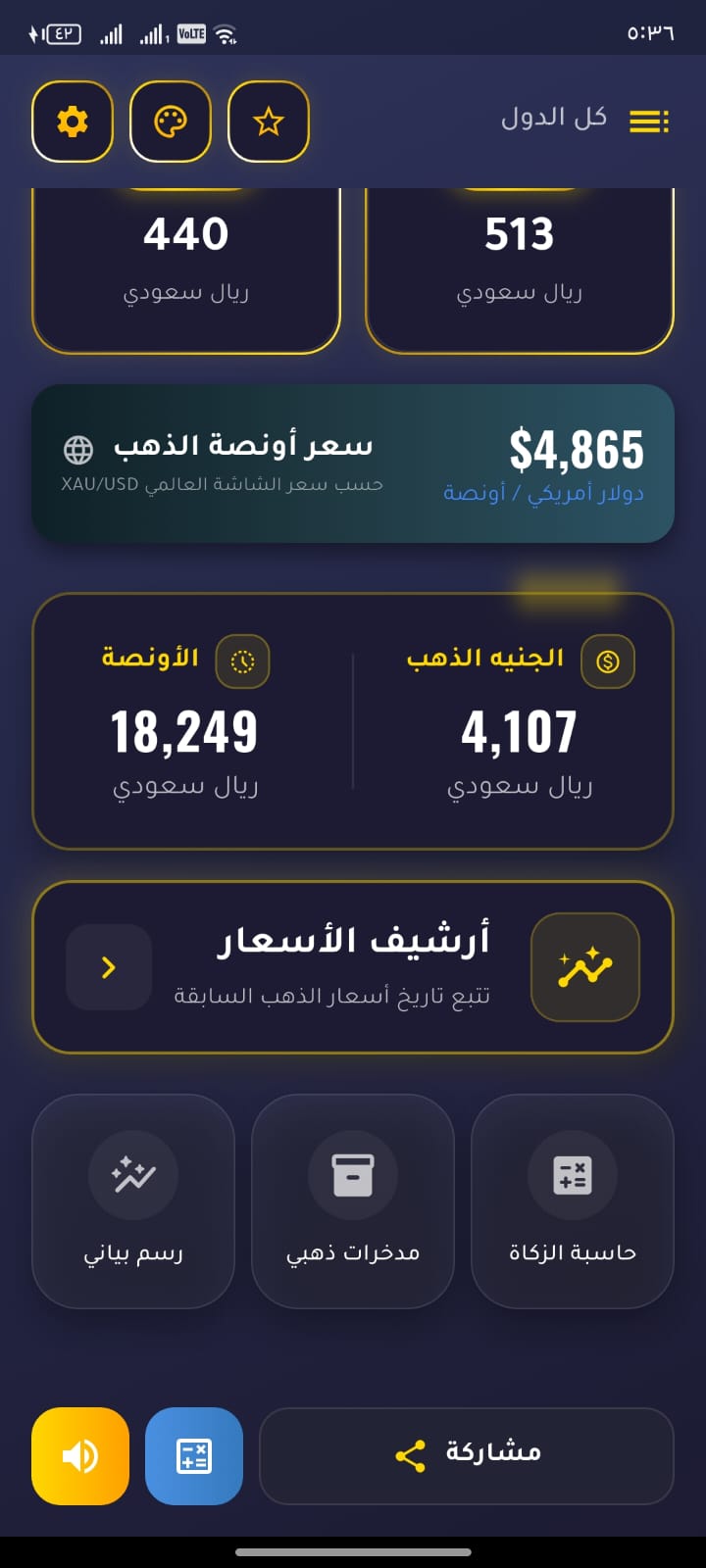Image resolution: width=706 pixels, height=1568 pixels.
Task: Open أرشيف الأسعار price history card
Action: 352,965
